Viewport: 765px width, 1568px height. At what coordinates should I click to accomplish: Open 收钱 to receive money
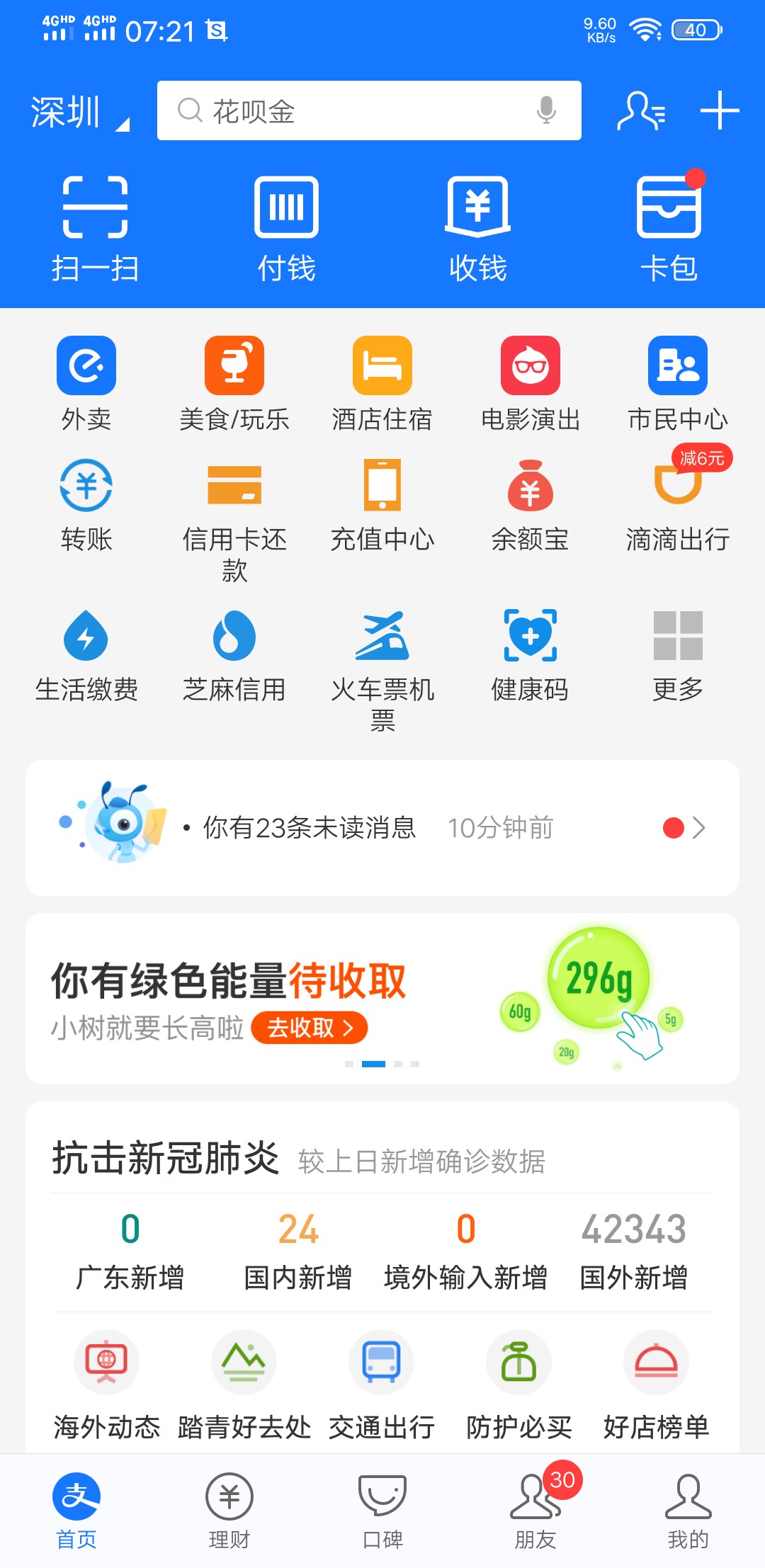478,228
